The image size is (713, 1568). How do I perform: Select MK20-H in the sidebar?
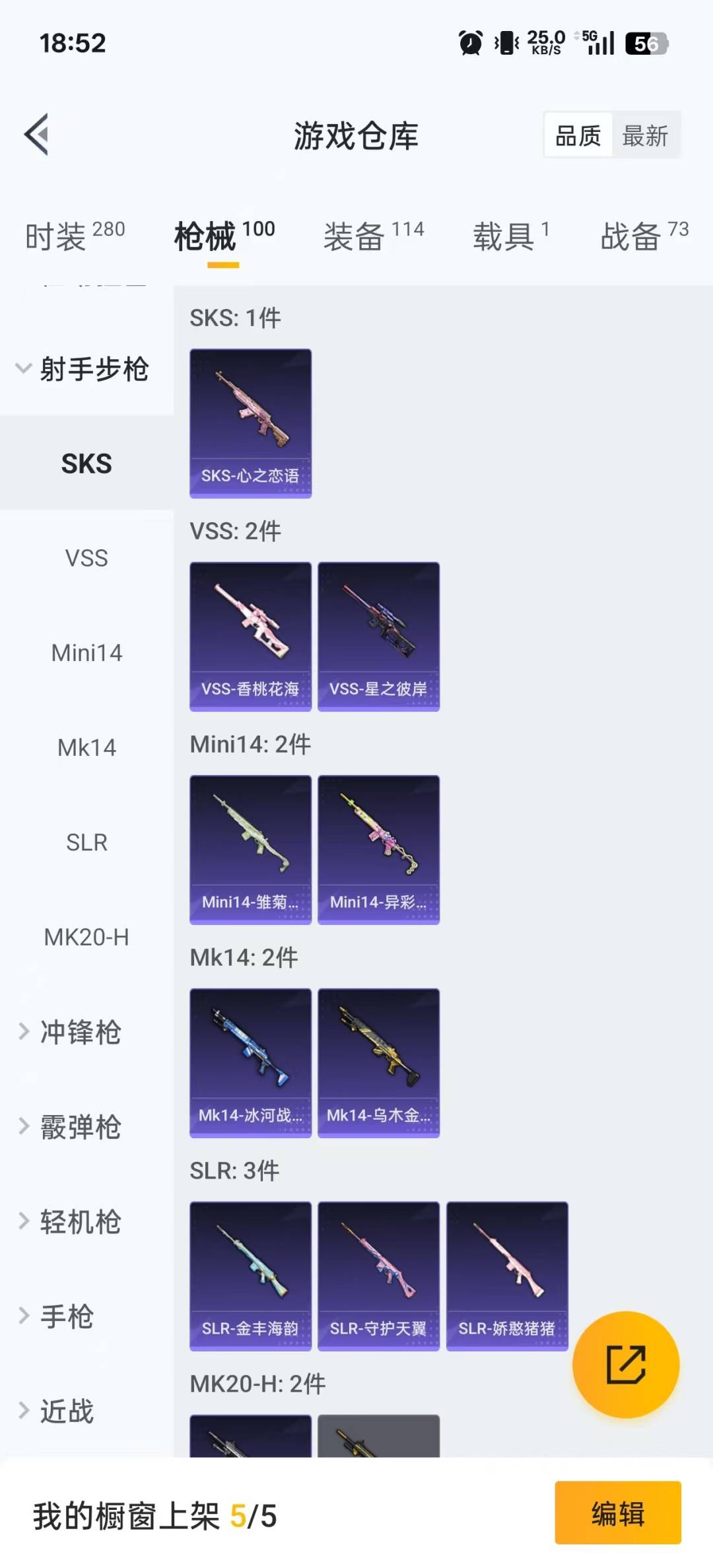click(86, 937)
